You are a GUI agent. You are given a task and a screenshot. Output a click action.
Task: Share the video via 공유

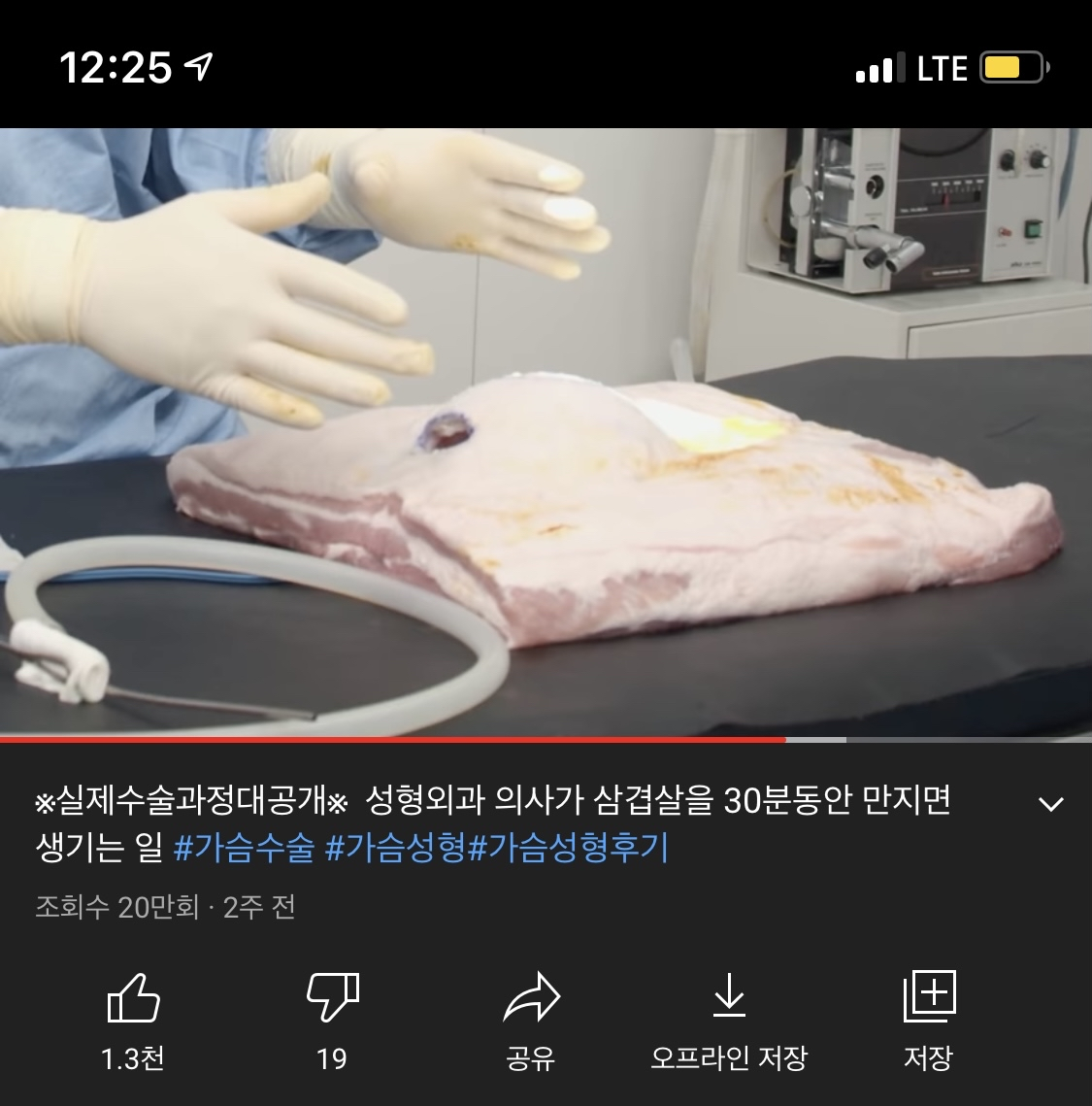tap(531, 998)
